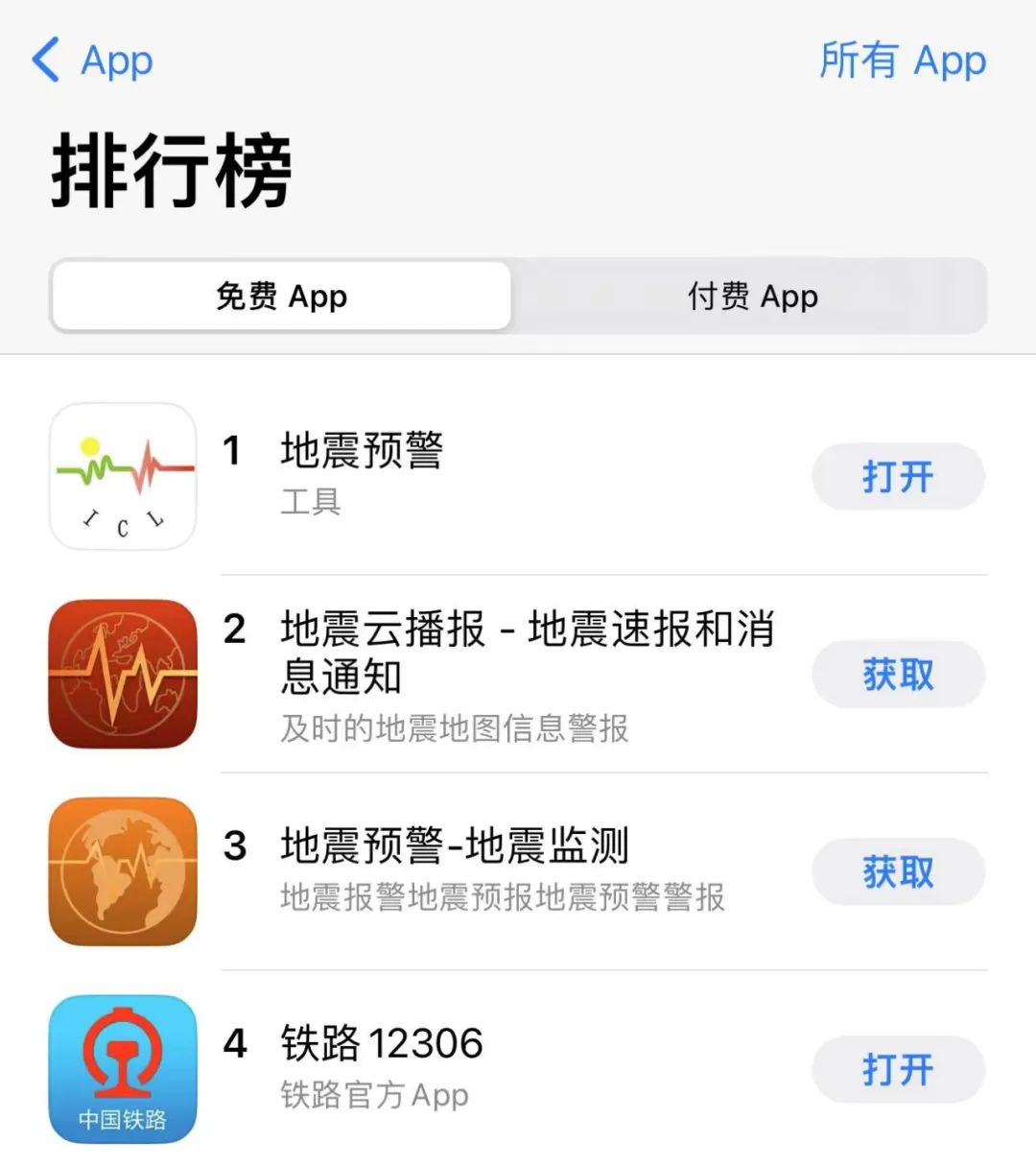Tap the seismograph waveform icon of rank 1 app
Image resolution: width=1036 pixels, height=1166 pixels.
[123, 477]
